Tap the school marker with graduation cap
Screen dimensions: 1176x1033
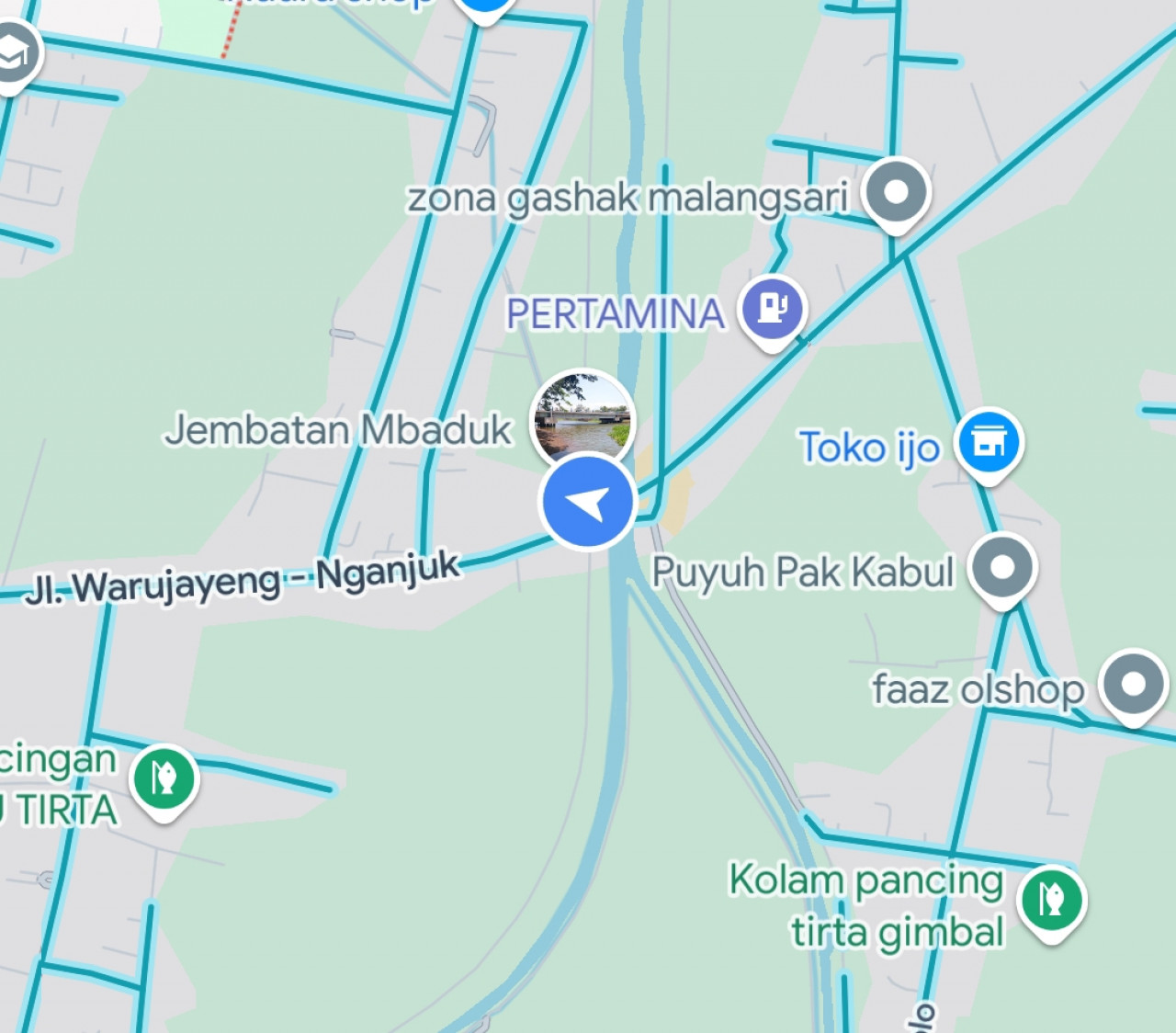point(14,53)
